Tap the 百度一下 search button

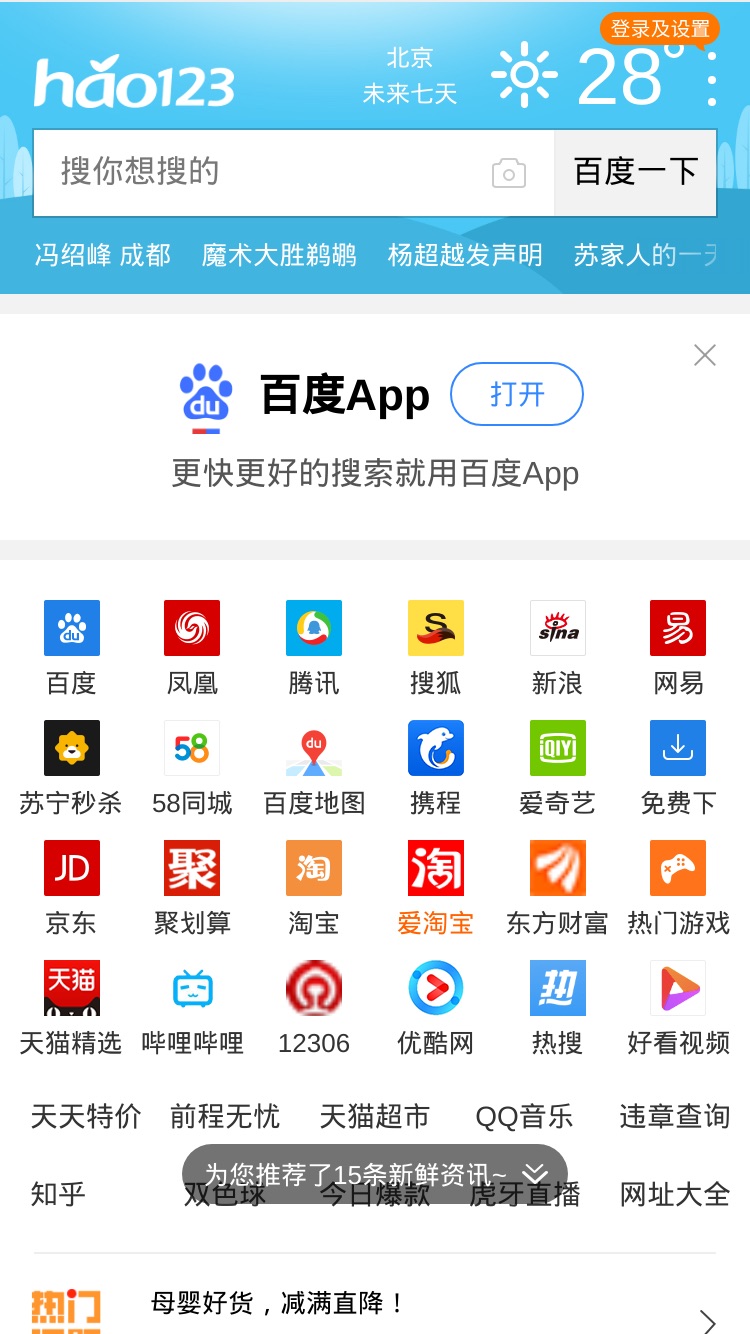[x=635, y=172]
